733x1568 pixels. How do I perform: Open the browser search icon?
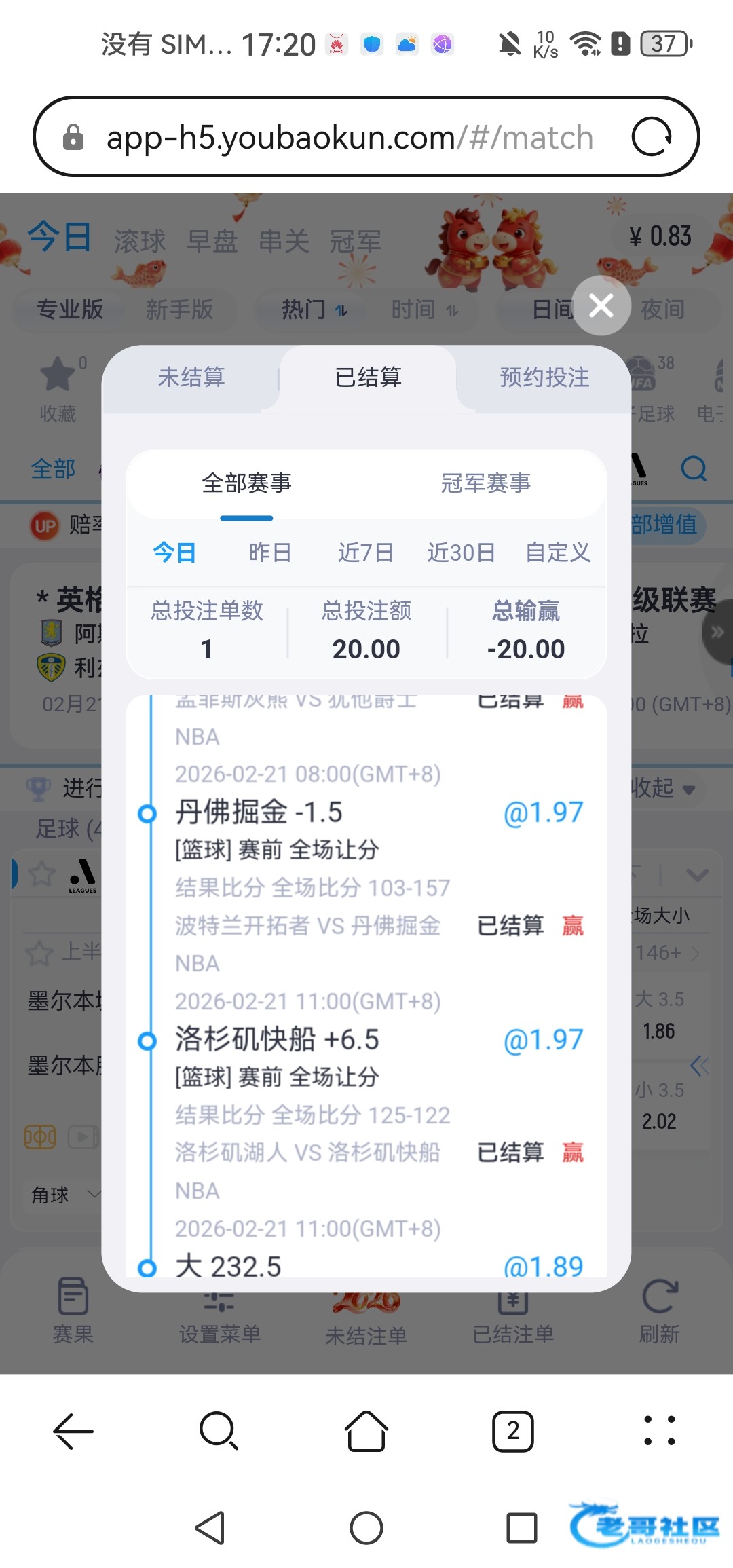219,1431
